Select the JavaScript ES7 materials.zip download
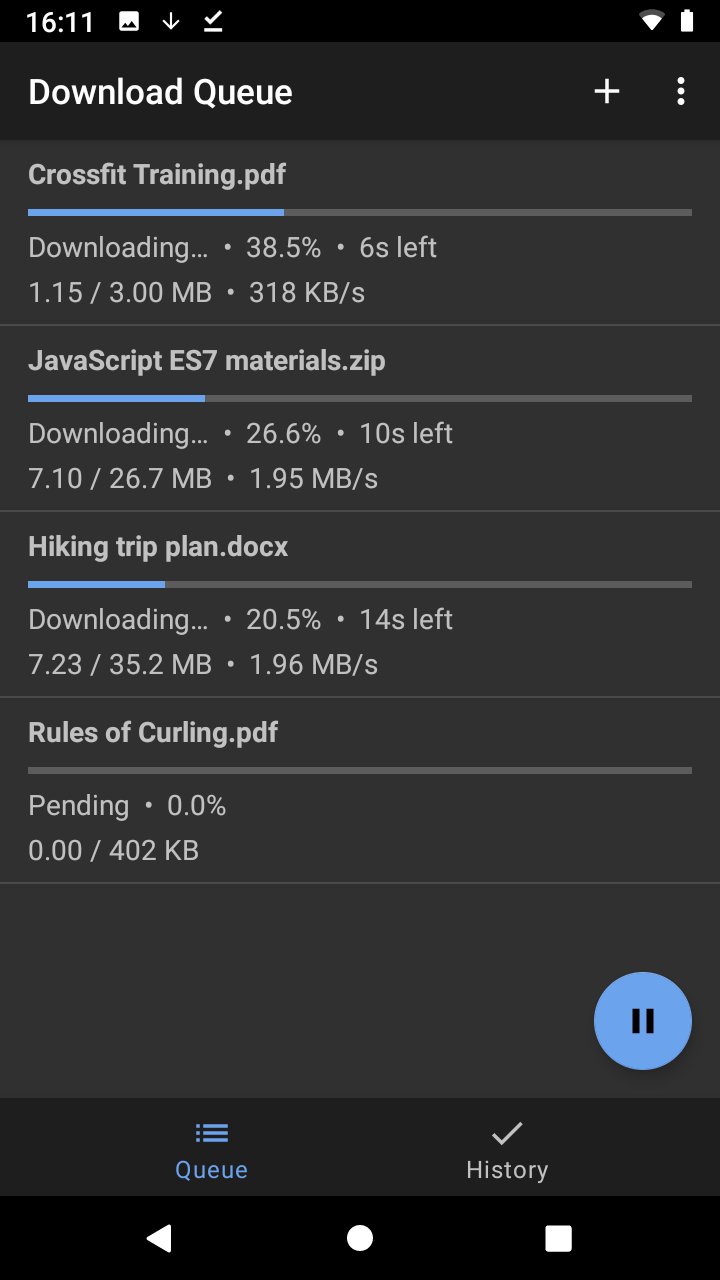This screenshot has height=1280, width=720. tap(360, 419)
